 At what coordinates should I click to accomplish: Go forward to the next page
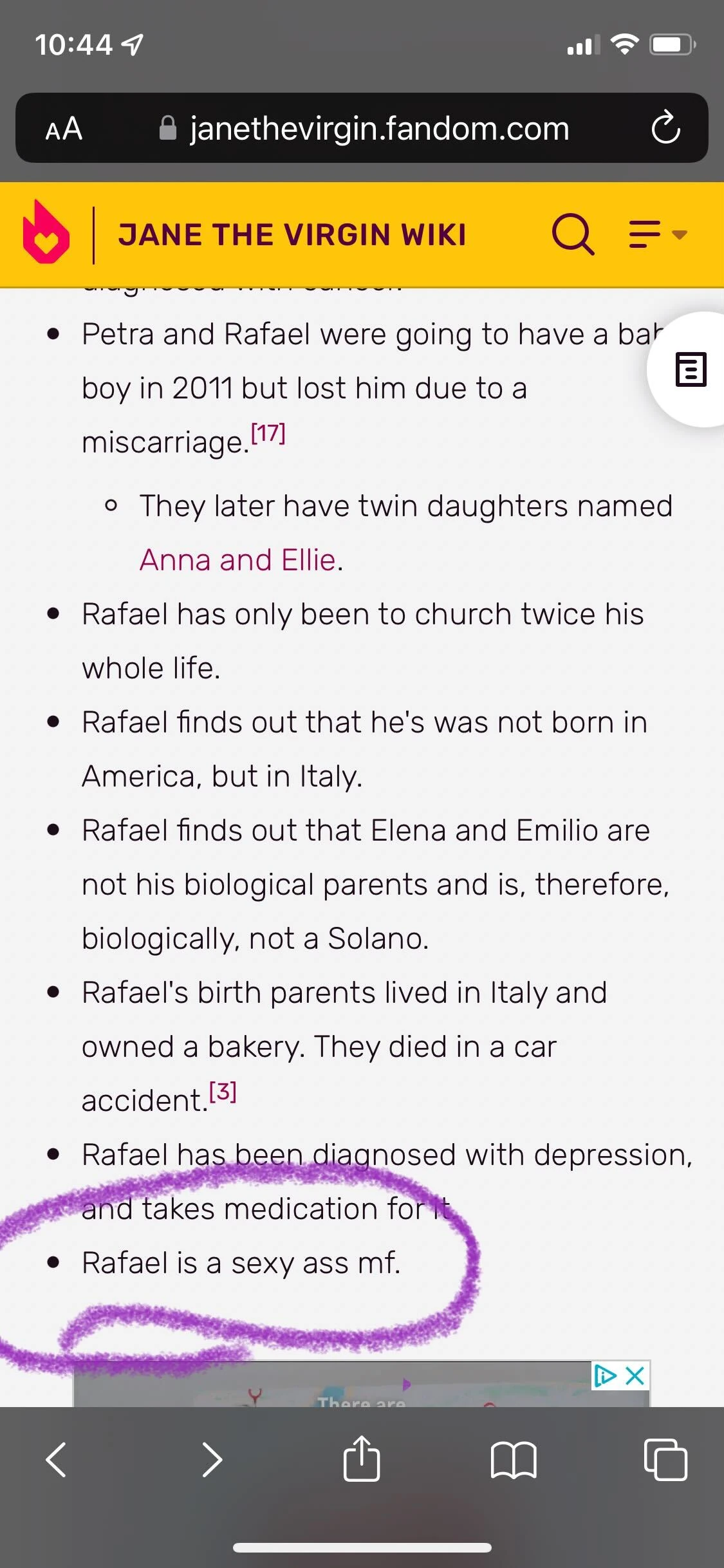[x=212, y=1460]
